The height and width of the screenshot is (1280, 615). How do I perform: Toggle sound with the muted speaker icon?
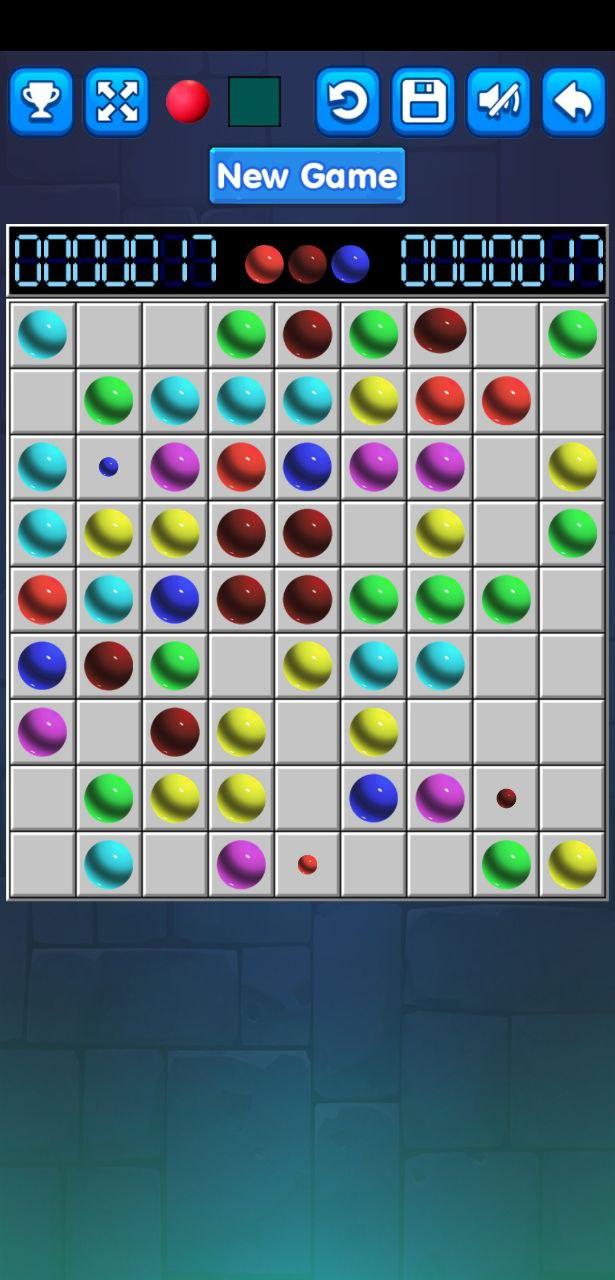click(x=498, y=102)
